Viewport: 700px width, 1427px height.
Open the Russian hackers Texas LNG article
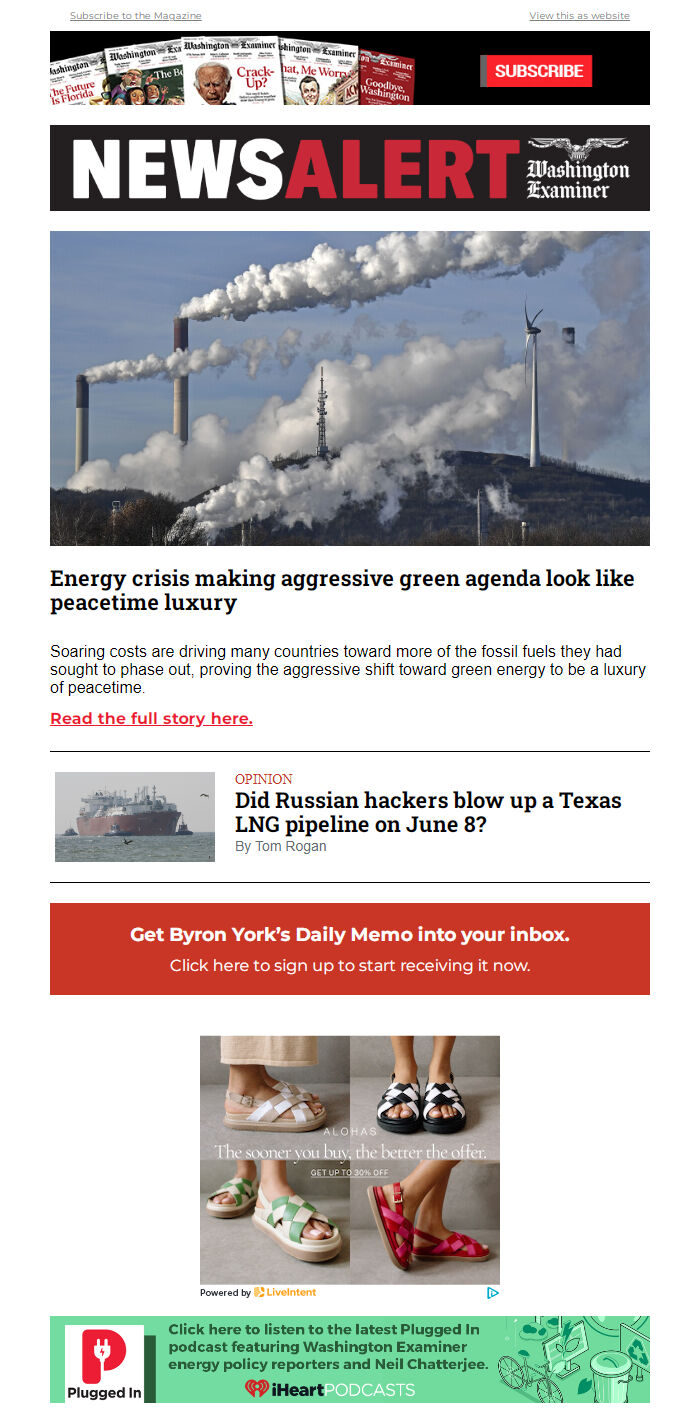click(428, 813)
